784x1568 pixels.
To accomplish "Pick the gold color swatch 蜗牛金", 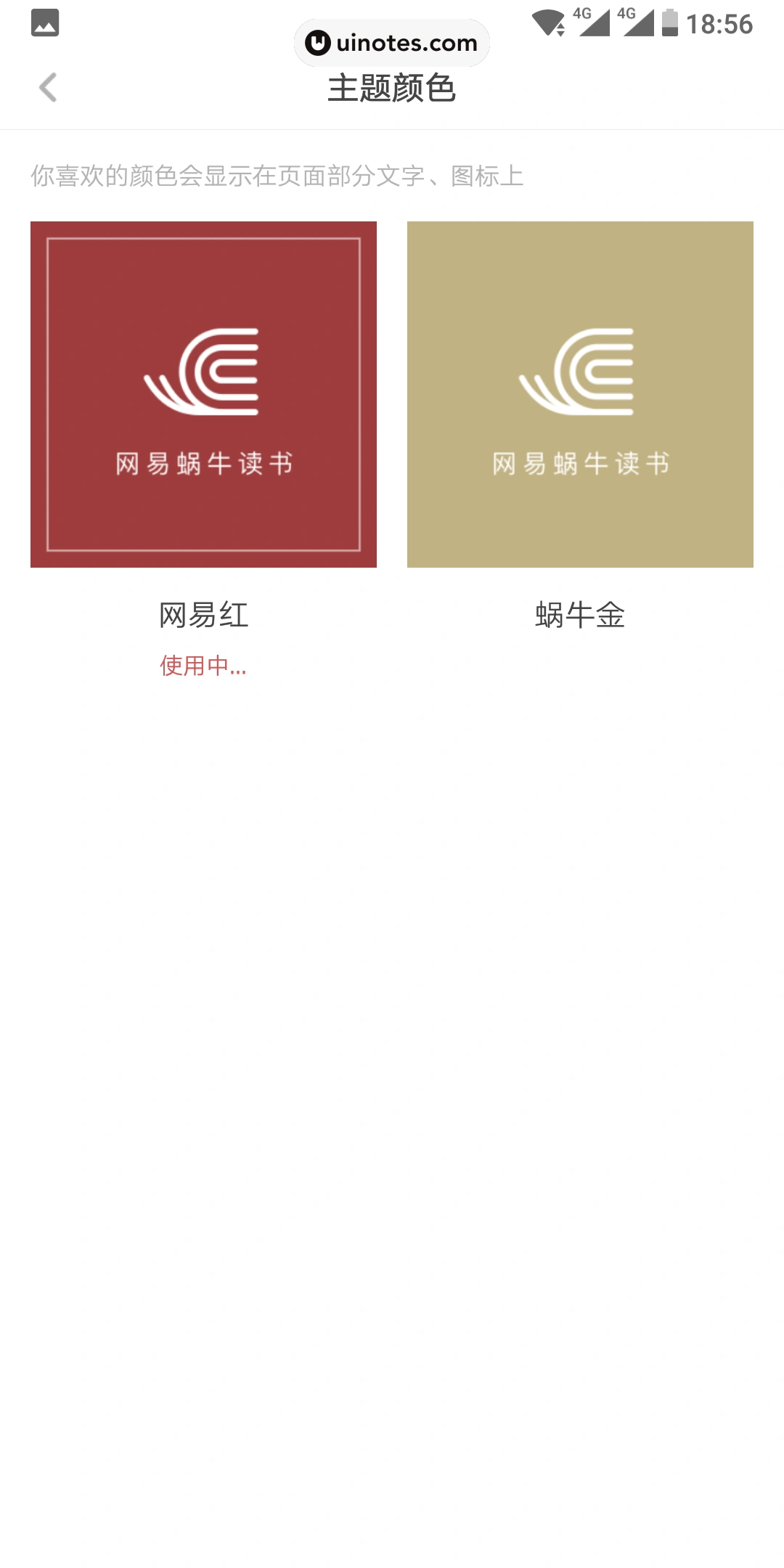I will coord(580,394).
